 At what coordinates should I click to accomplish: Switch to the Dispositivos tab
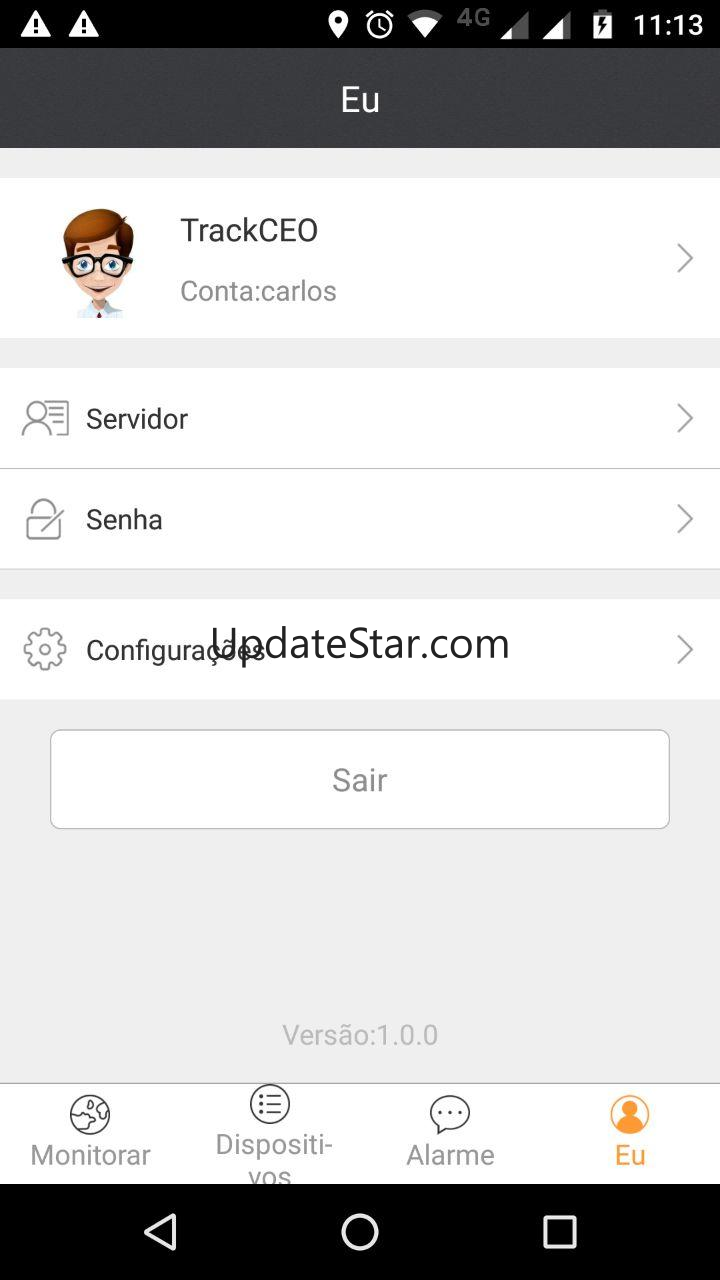(270, 1133)
